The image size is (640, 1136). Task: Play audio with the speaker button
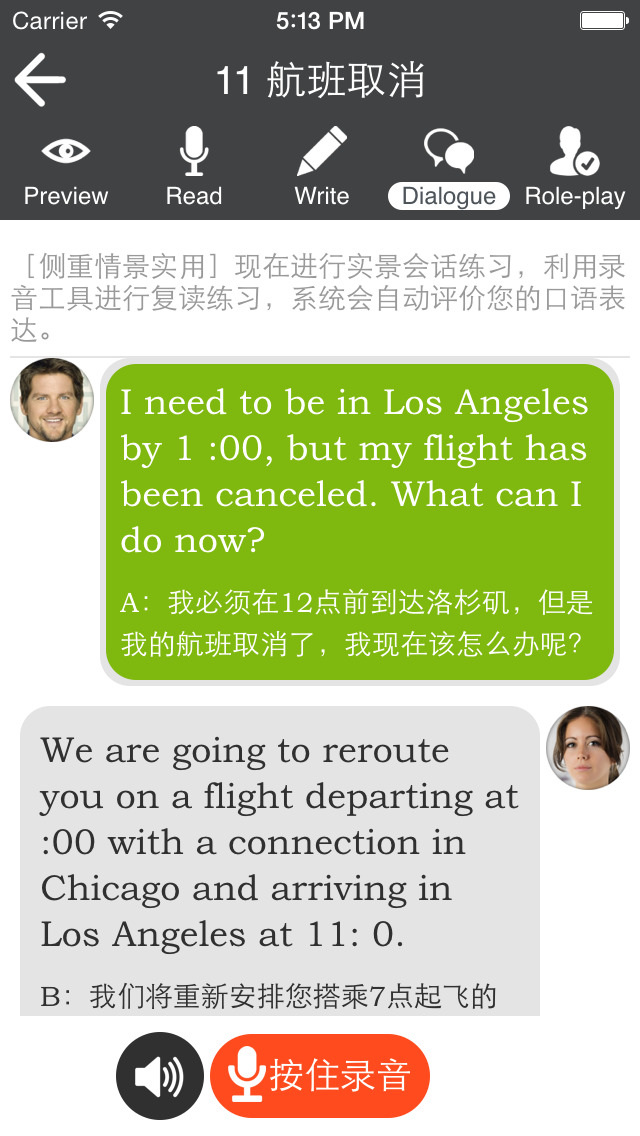click(x=160, y=1076)
